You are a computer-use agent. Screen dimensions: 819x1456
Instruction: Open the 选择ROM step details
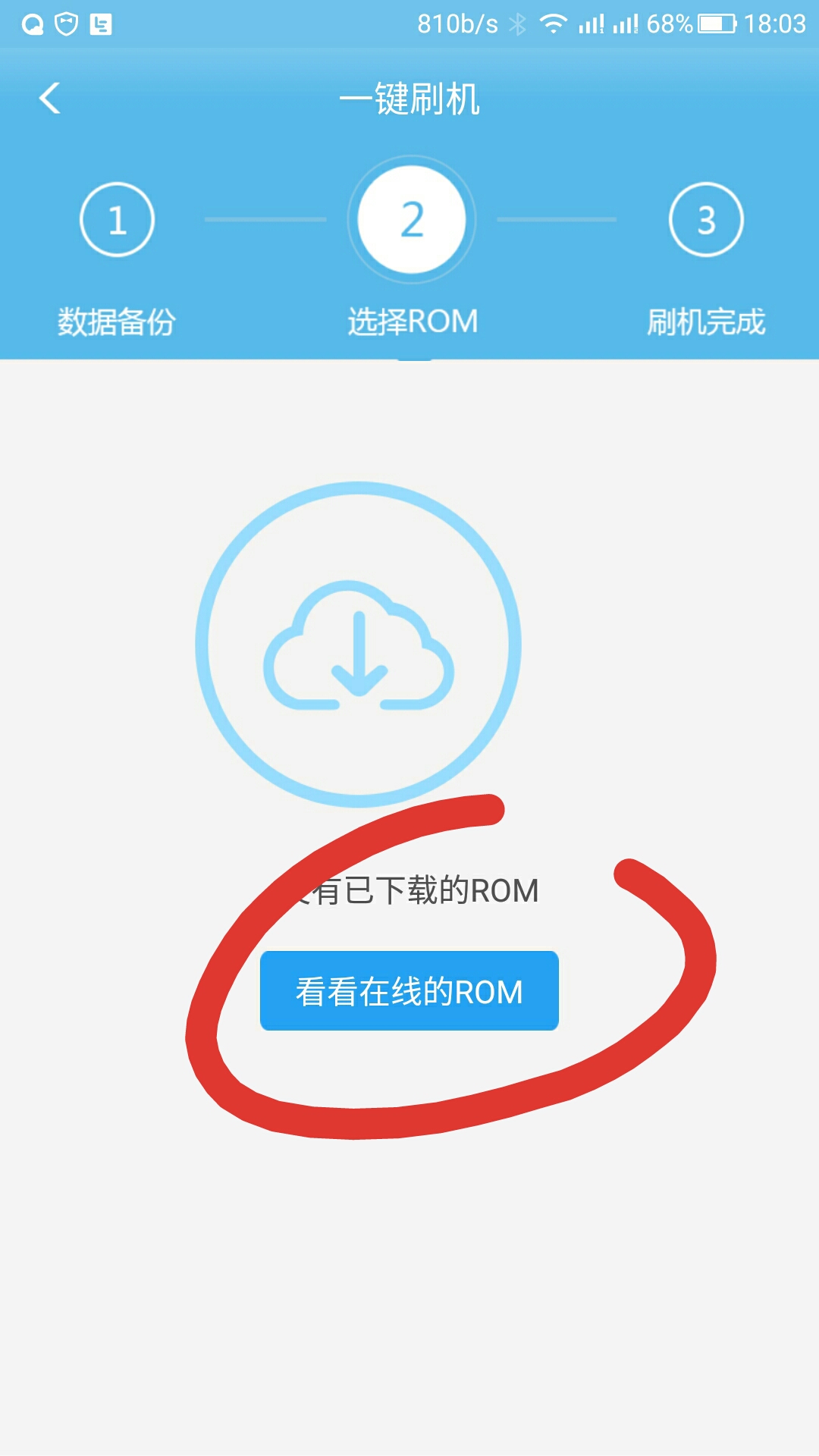[x=413, y=319]
